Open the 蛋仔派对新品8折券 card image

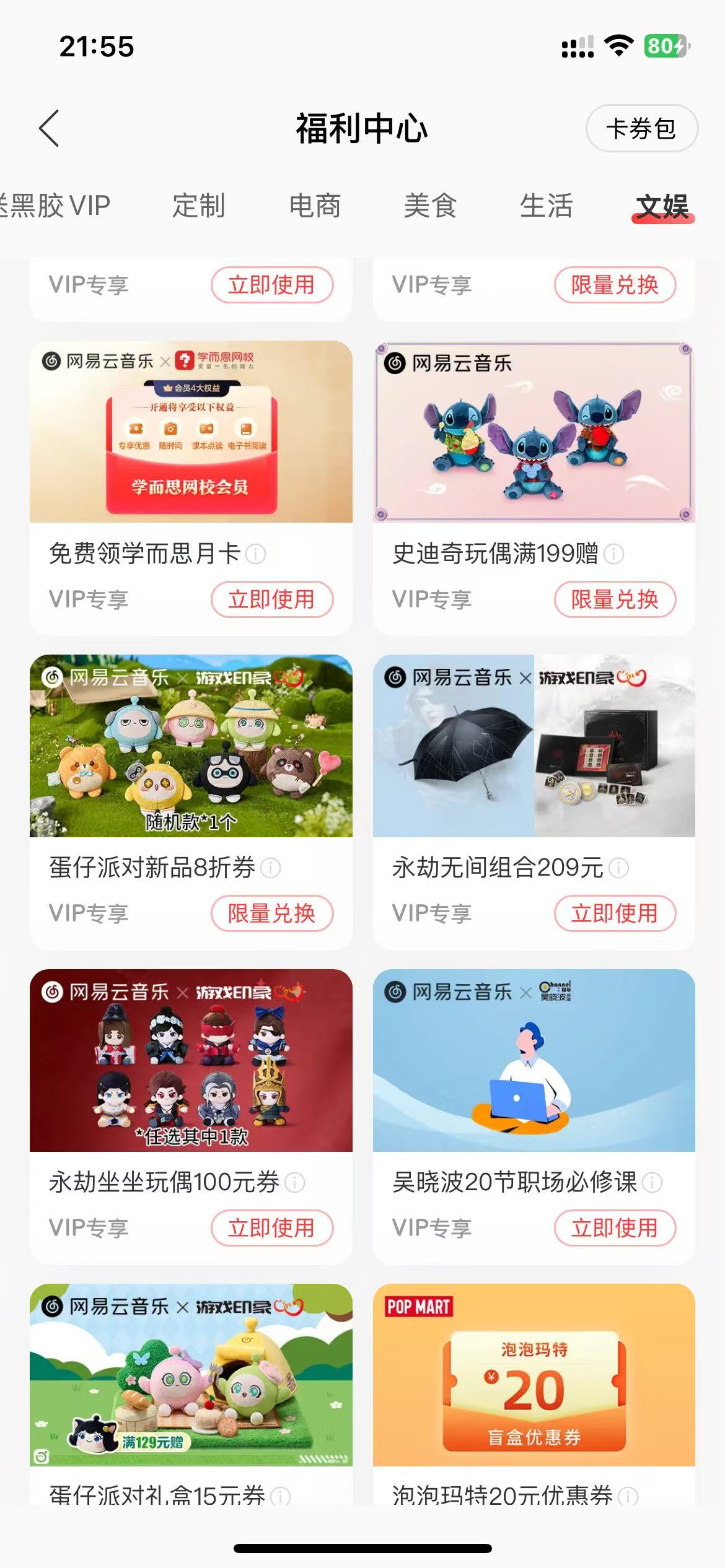pyautogui.click(x=191, y=746)
